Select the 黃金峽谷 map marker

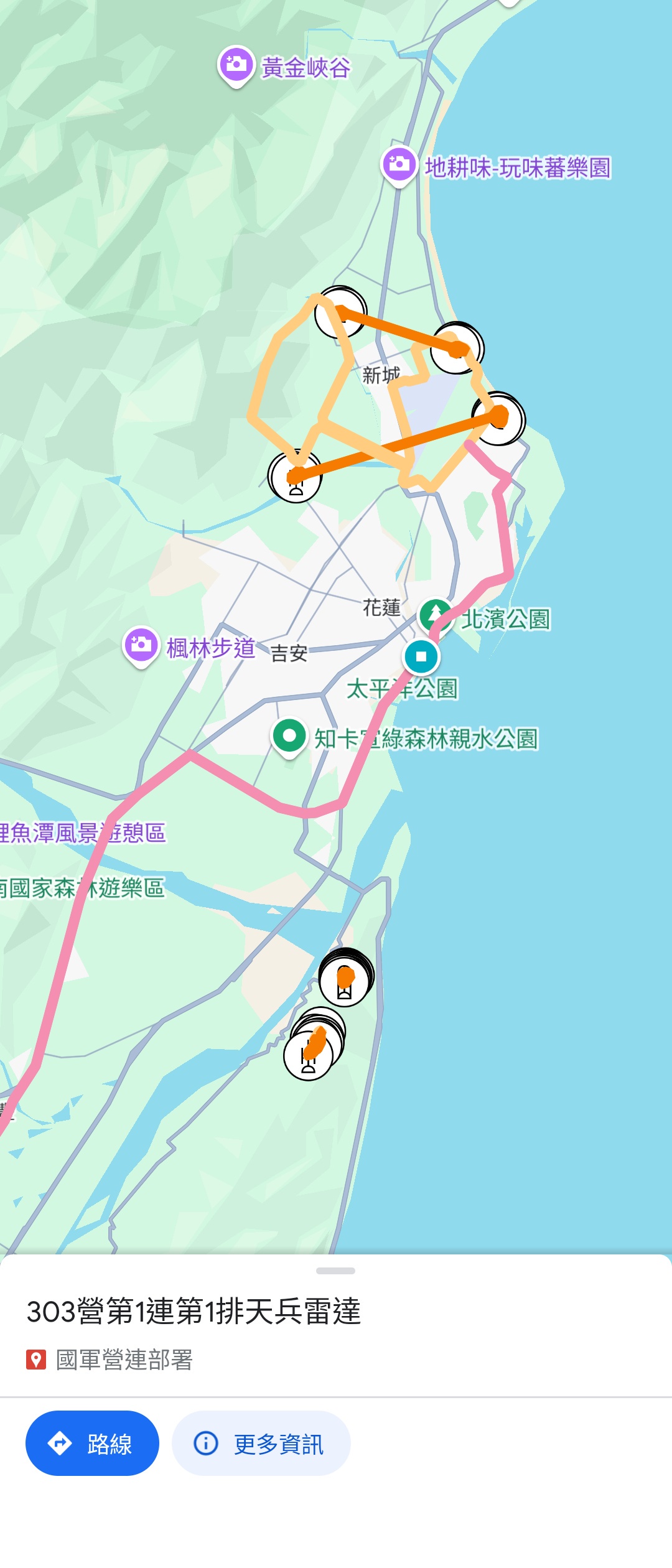point(236,65)
